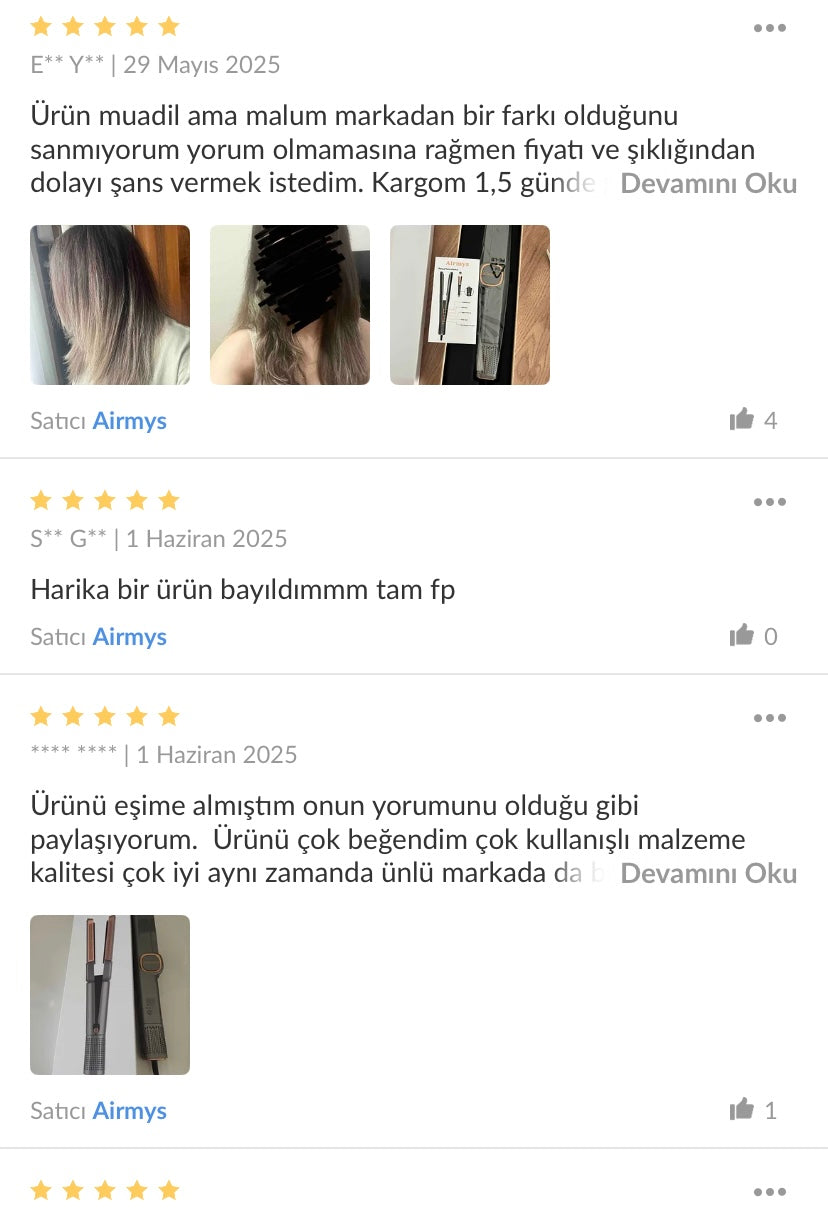The width and height of the screenshot is (828, 1209).
Task: Open overflow menu on the bottom review
Action: coord(769,1192)
